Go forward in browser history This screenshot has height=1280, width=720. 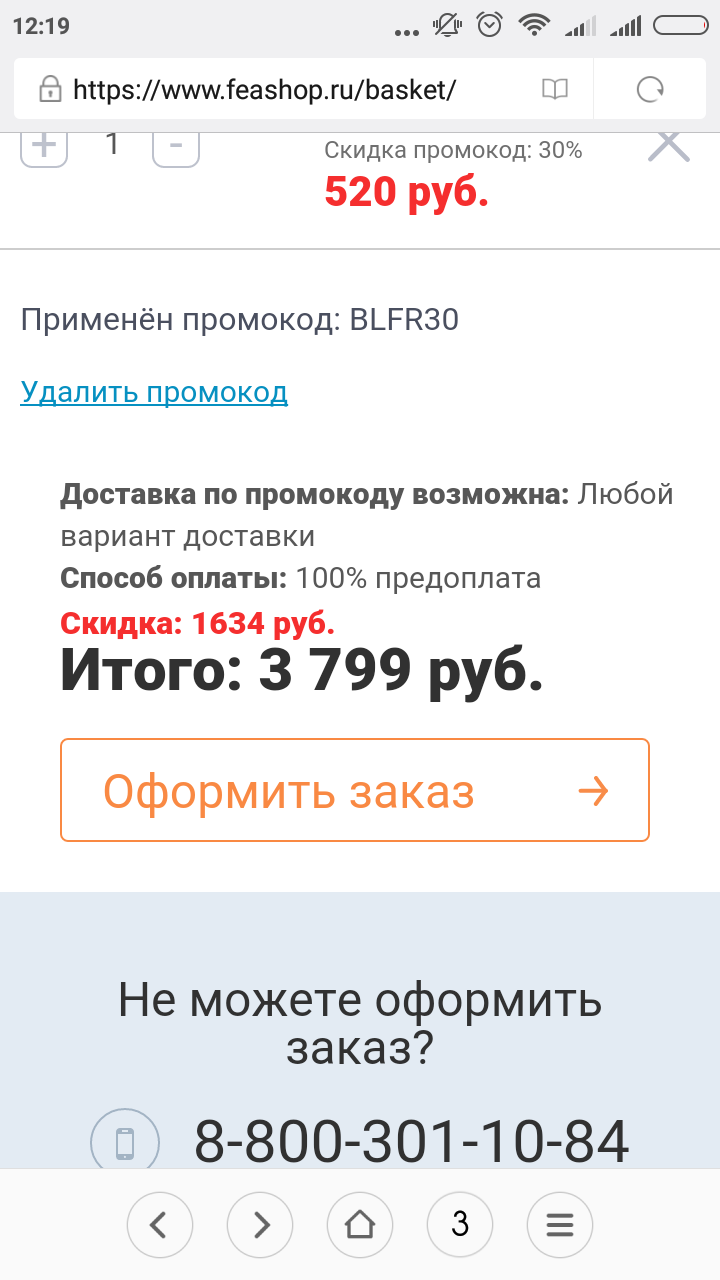[x=260, y=1224]
